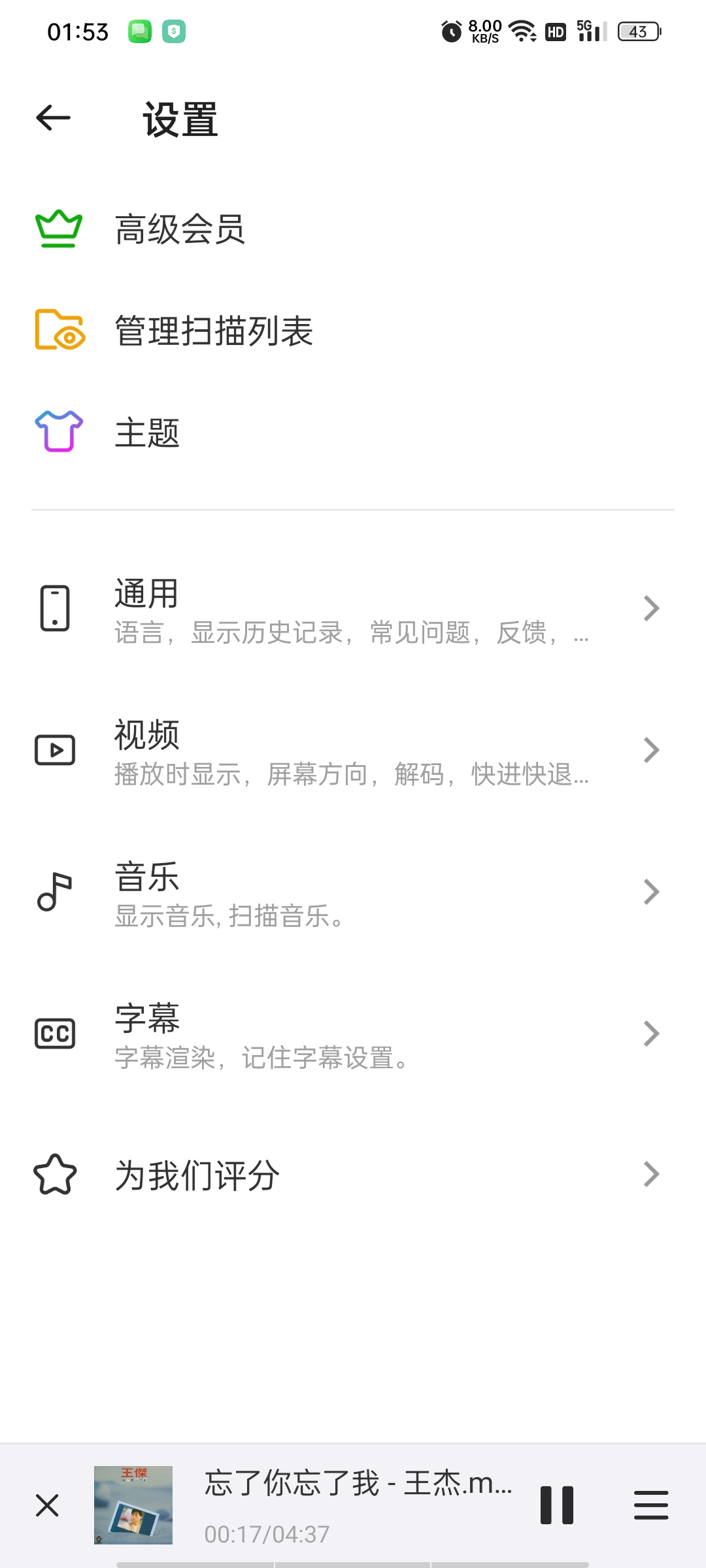Open 主题 theme settings
706x1568 pixels.
pyautogui.click(x=353, y=432)
